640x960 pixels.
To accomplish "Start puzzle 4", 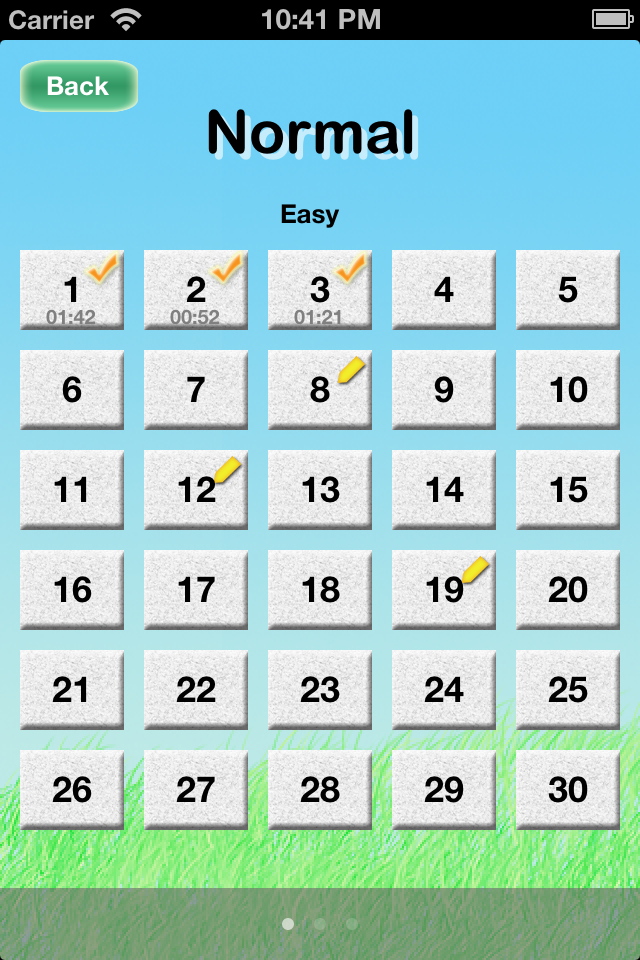I will click(x=444, y=289).
